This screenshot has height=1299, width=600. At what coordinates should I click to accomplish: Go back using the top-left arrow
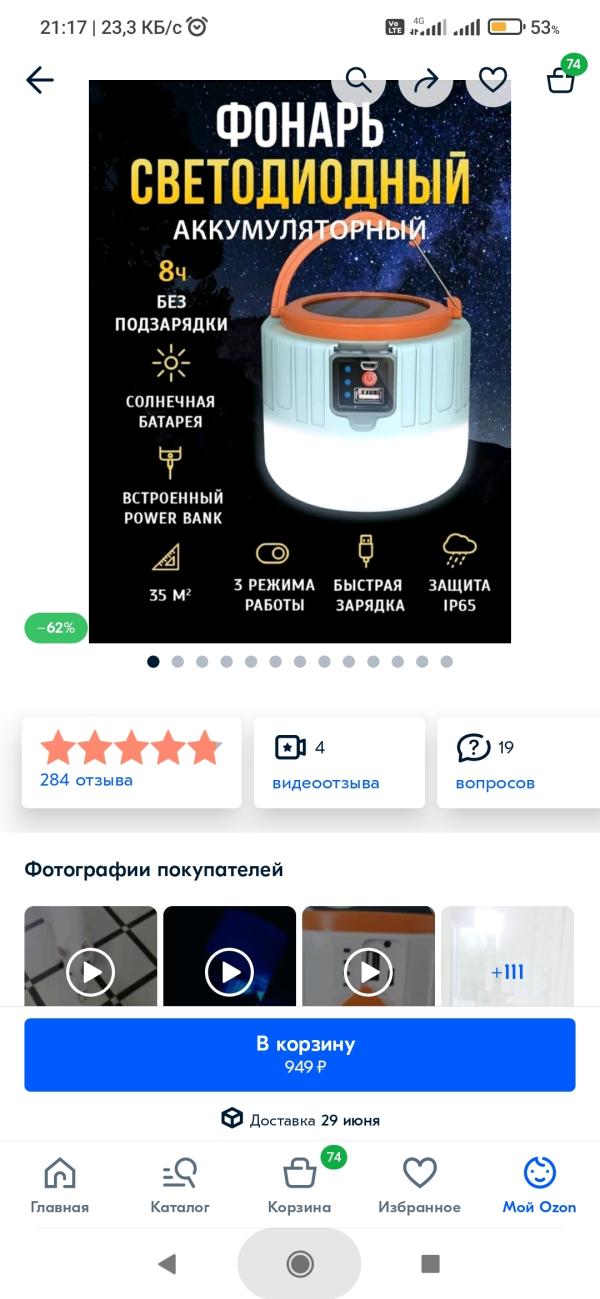click(40, 80)
